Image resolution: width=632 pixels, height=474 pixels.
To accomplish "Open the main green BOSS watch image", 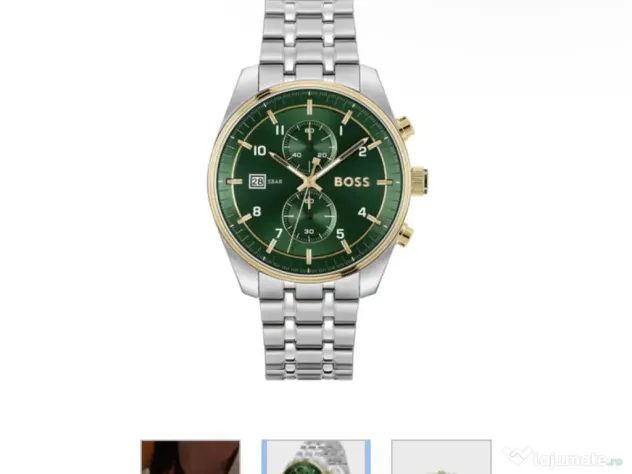I will click(x=315, y=190).
